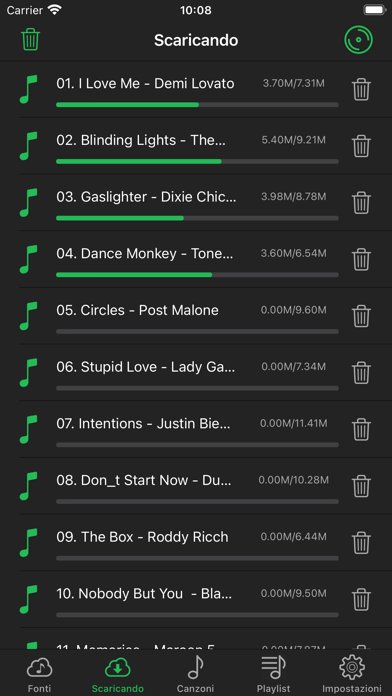This screenshot has height=696, width=392.
Task: Remove Blinding Lights from downloads
Action: pyautogui.click(x=361, y=146)
